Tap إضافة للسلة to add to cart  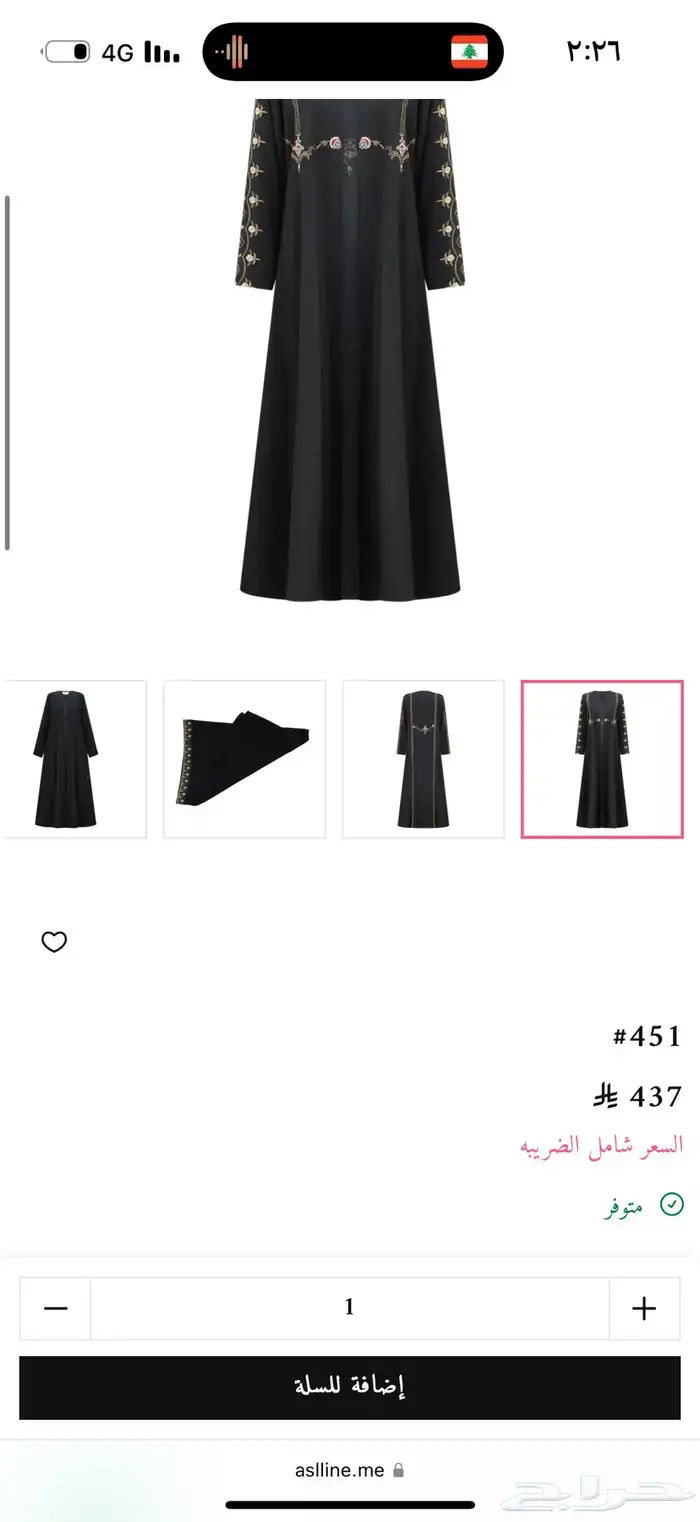pos(349,1387)
